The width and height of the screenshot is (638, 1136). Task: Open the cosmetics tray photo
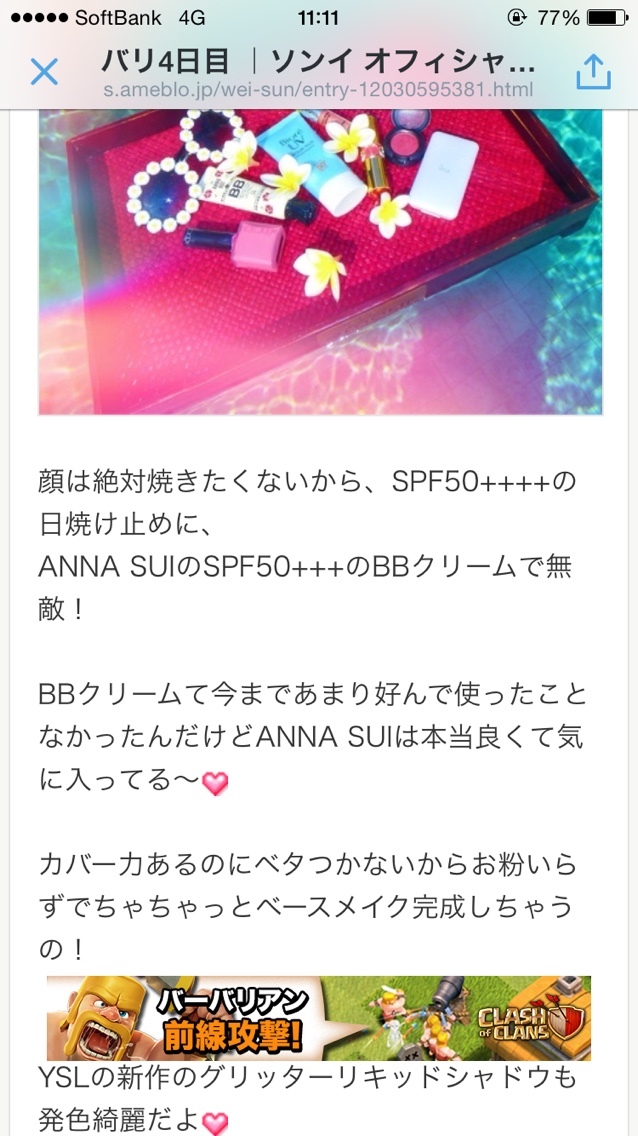[x=320, y=262]
